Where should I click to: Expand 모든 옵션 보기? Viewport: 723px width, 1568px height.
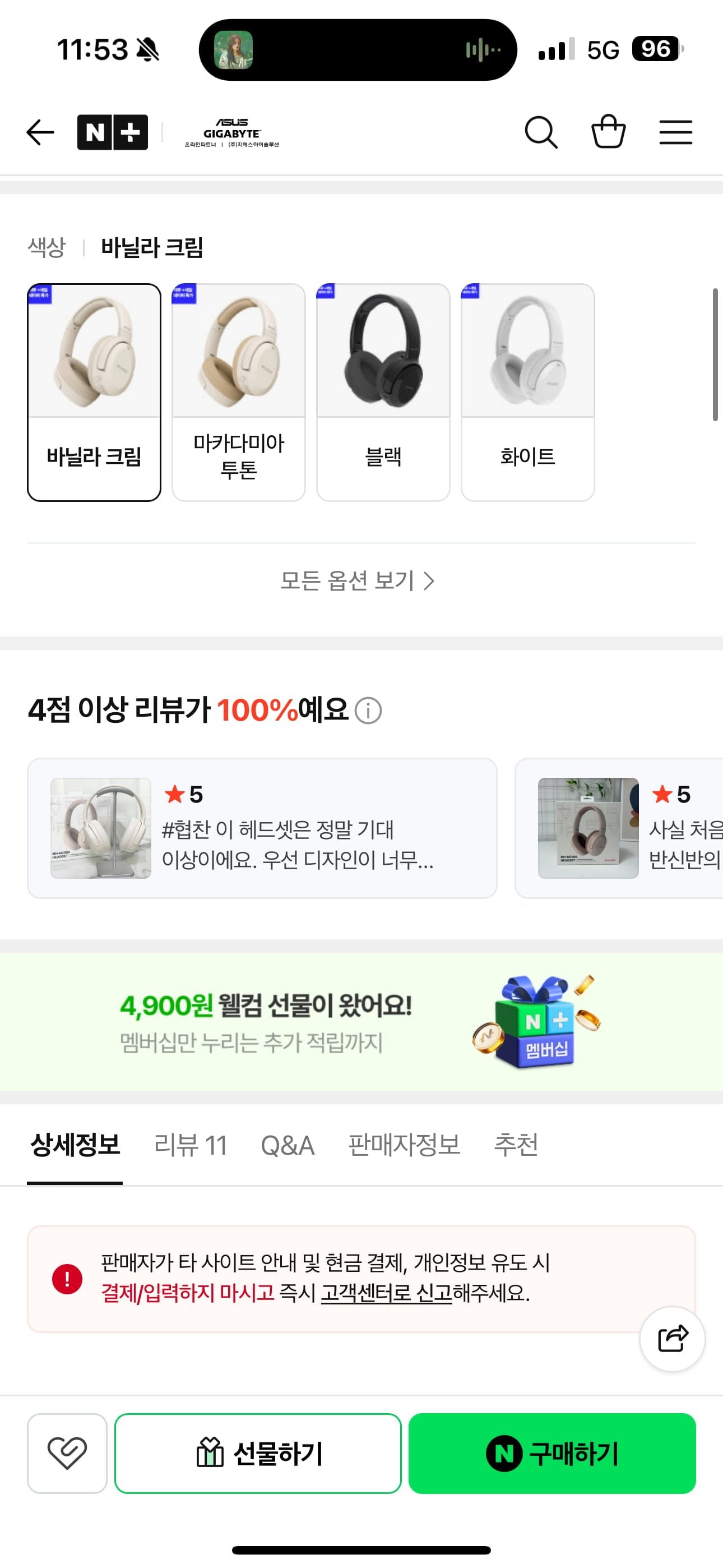(x=357, y=580)
